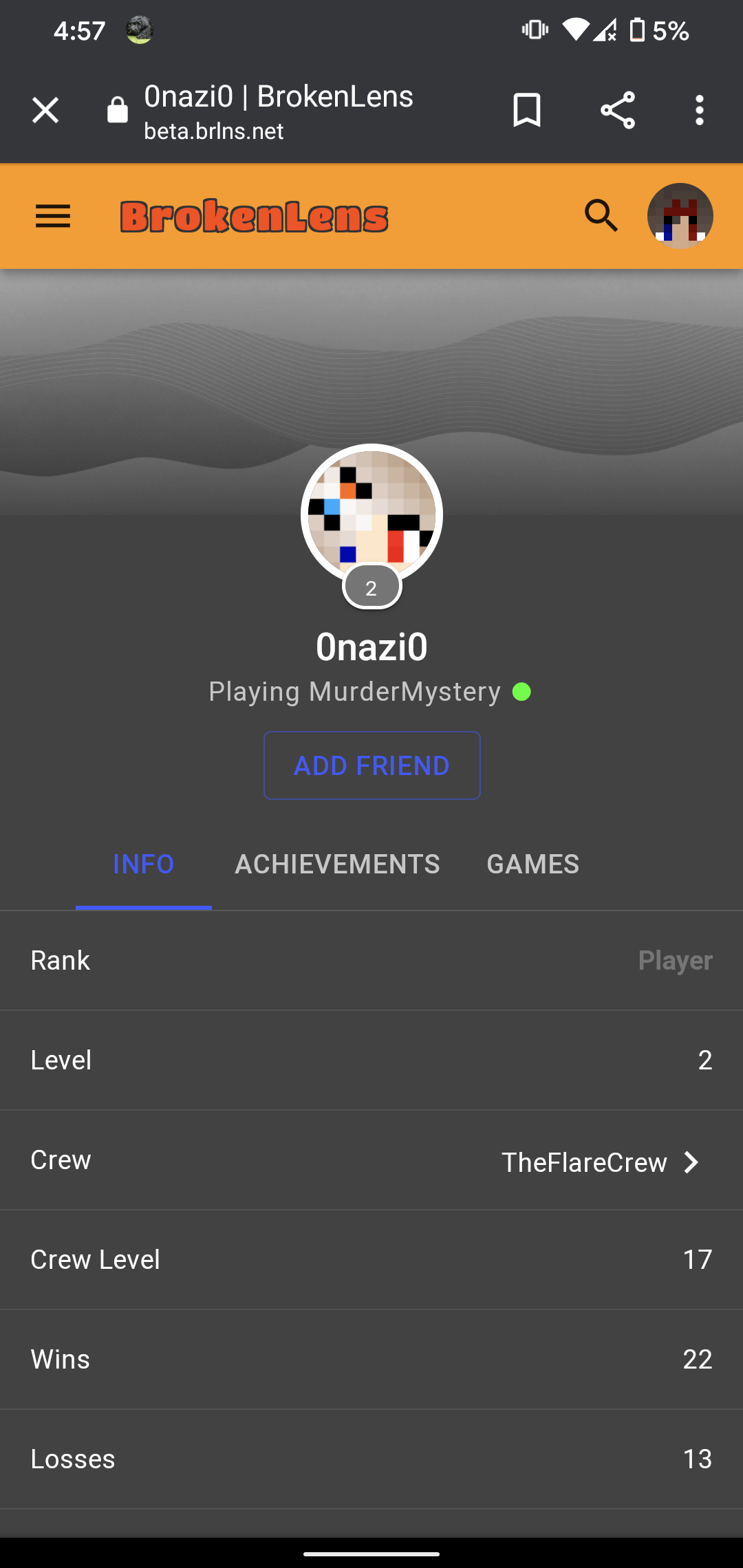Switch to the Games tab
743x1568 pixels.
533,864
